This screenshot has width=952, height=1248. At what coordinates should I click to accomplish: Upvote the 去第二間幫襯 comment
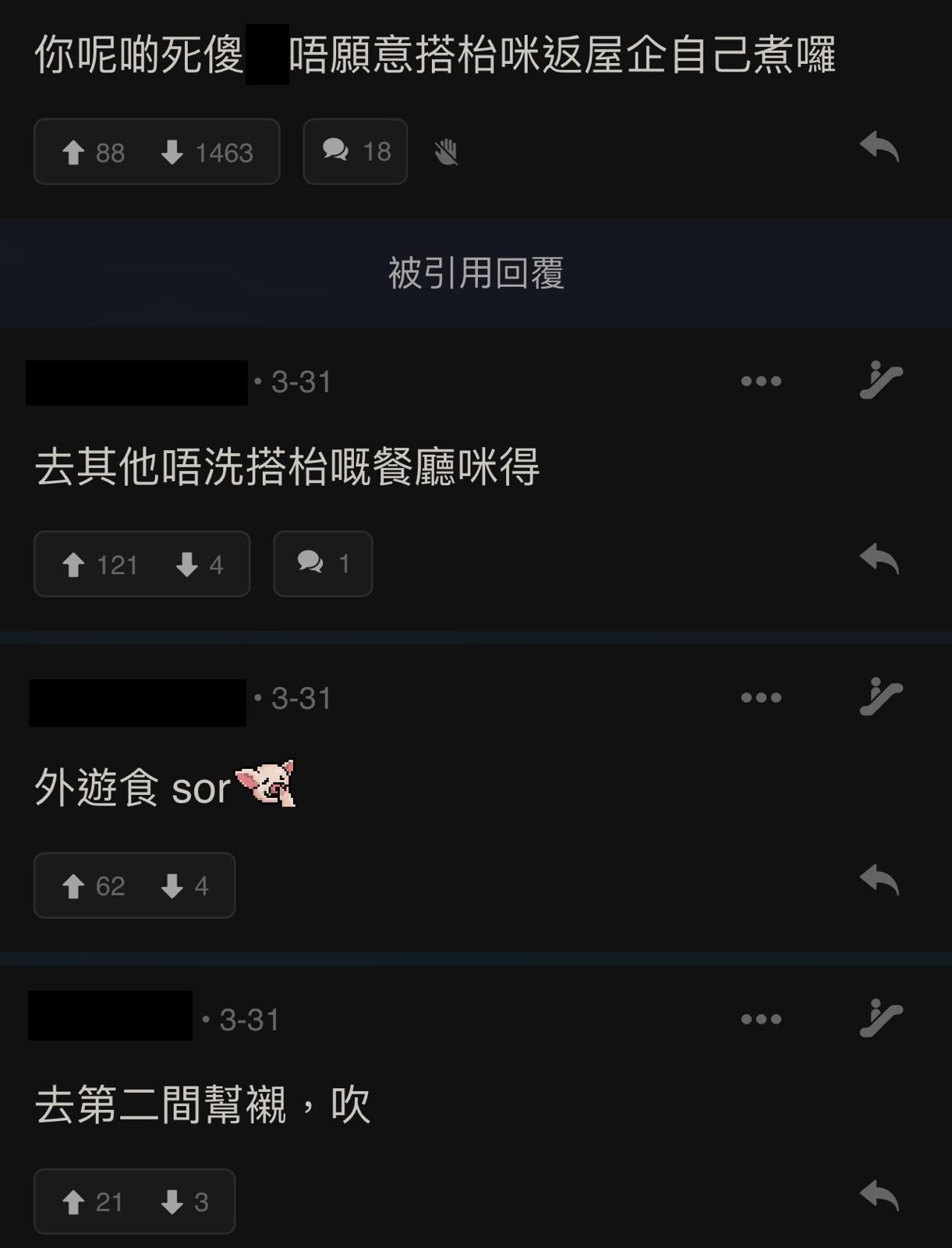click(x=90, y=1202)
